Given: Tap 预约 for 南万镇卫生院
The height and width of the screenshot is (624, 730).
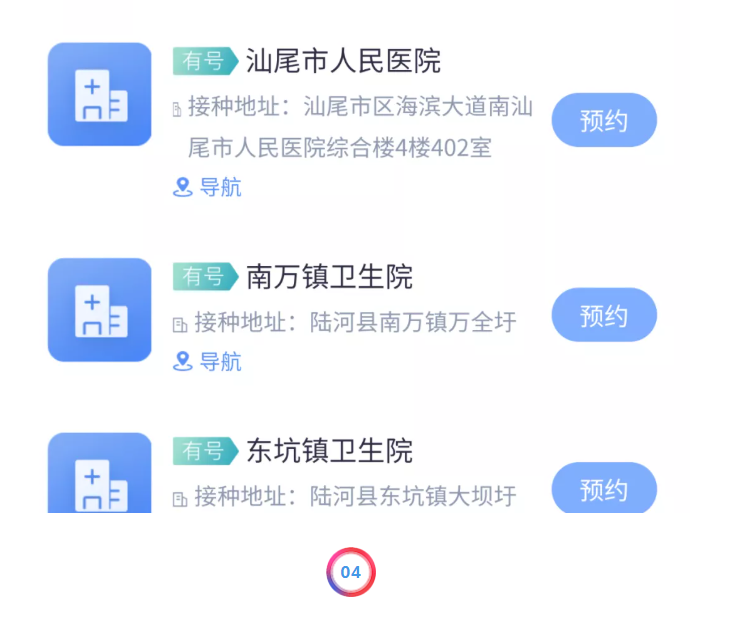Looking at the screenshot, I should tap(603, 316).
